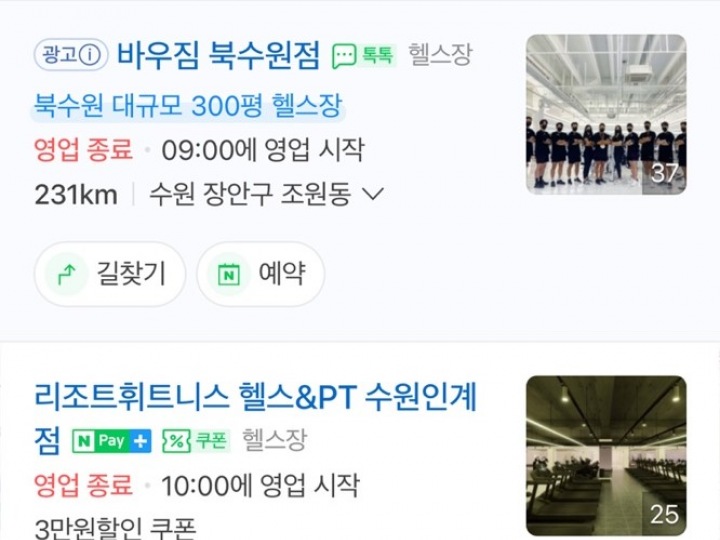Image resolution: width=720 pixels, height=540 pixels.
Task: View the 리조트휘트니스 photo thumbnail
Action: [x=606, y=456]
